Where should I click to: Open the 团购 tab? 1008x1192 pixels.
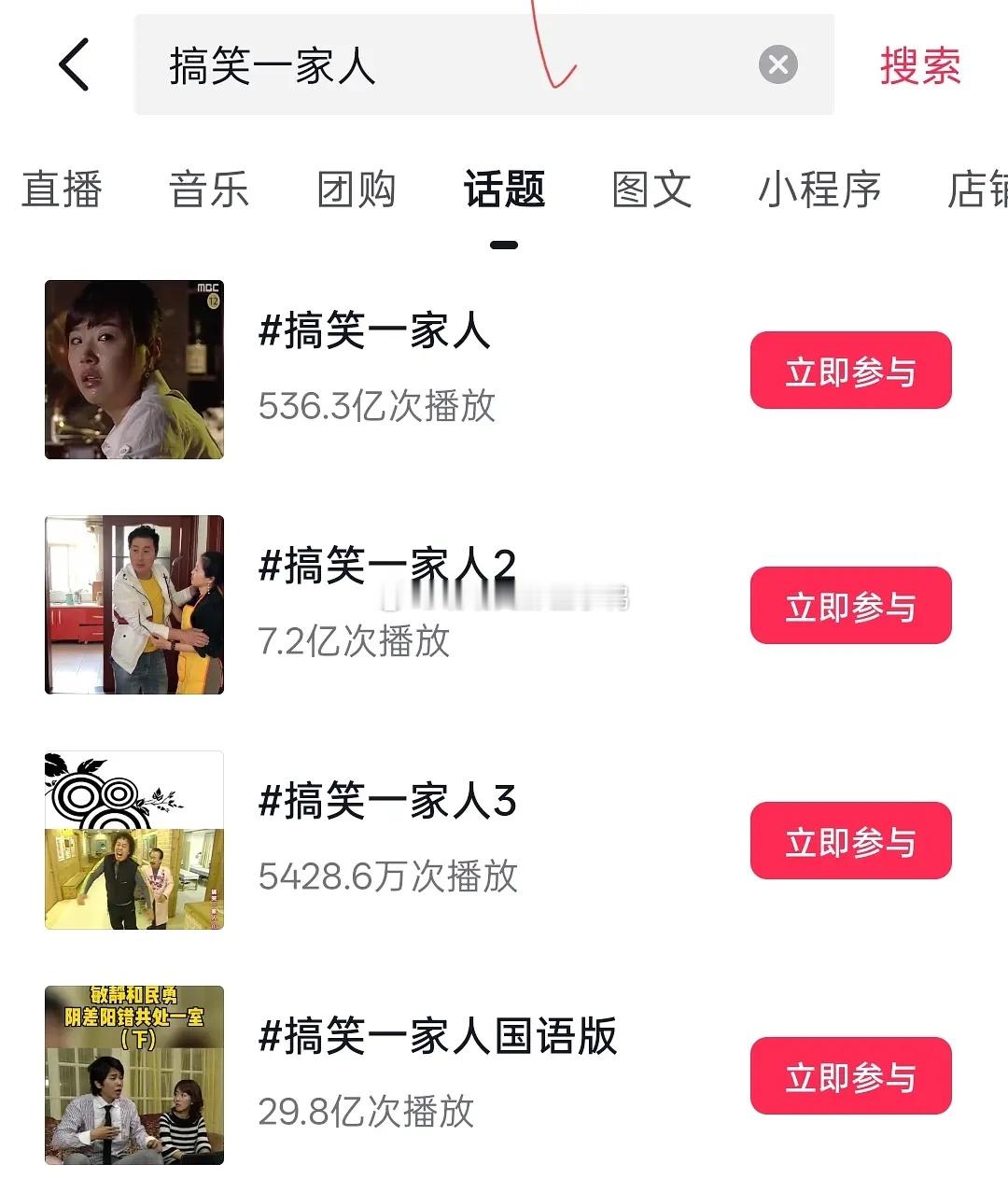pos(357,189)
